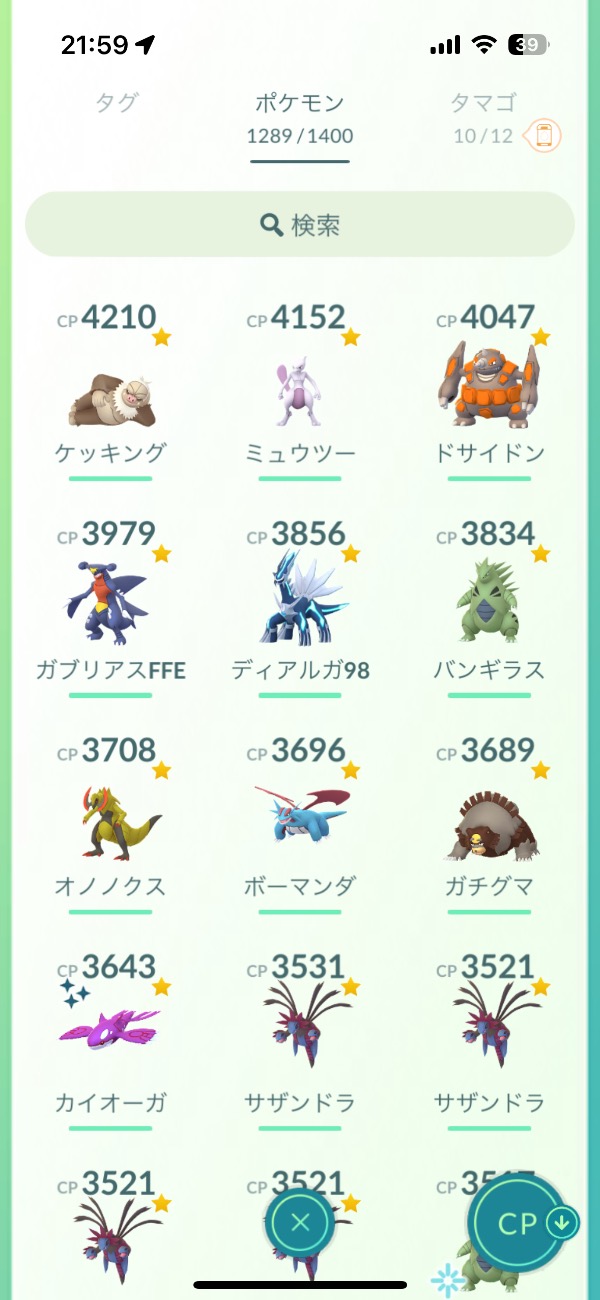
Task: Switch to the タマゴ tab
Action: click(484, 102)
